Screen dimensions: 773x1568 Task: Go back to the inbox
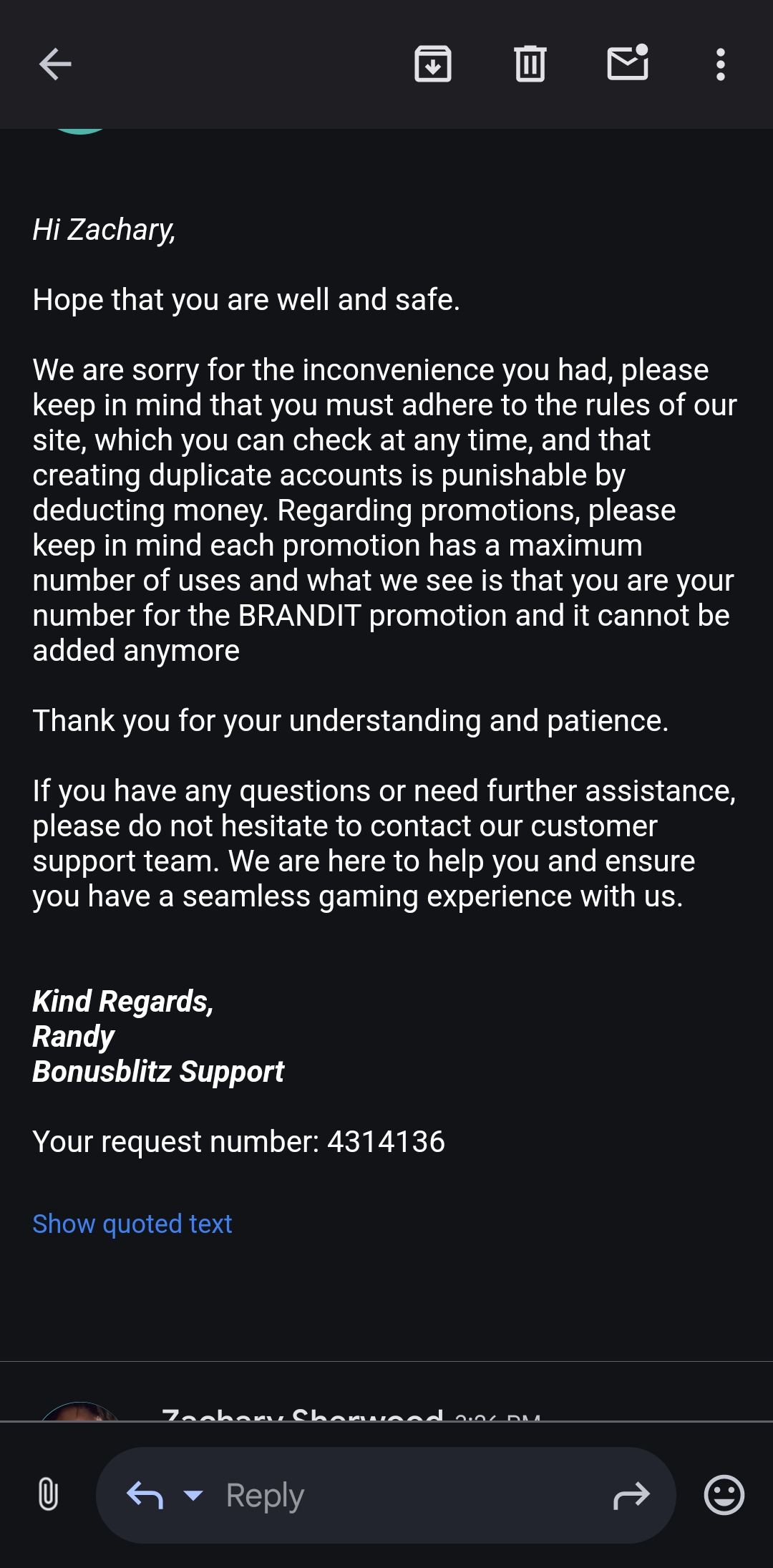point(55,64)
